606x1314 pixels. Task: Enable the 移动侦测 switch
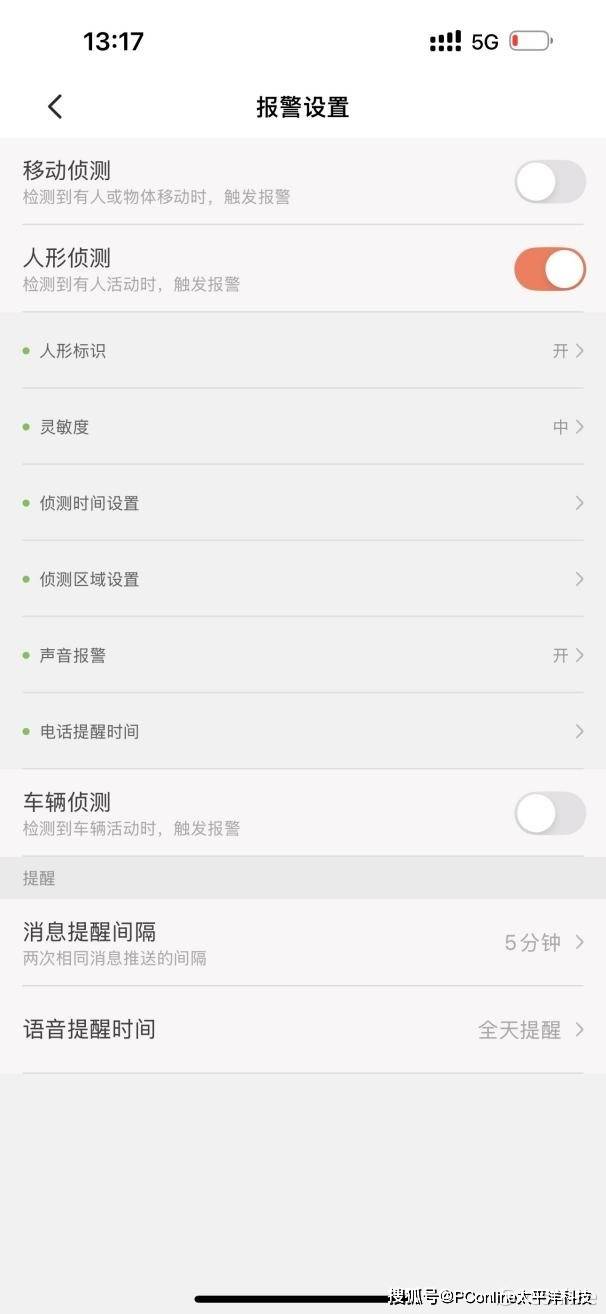(x=549, y=182)
